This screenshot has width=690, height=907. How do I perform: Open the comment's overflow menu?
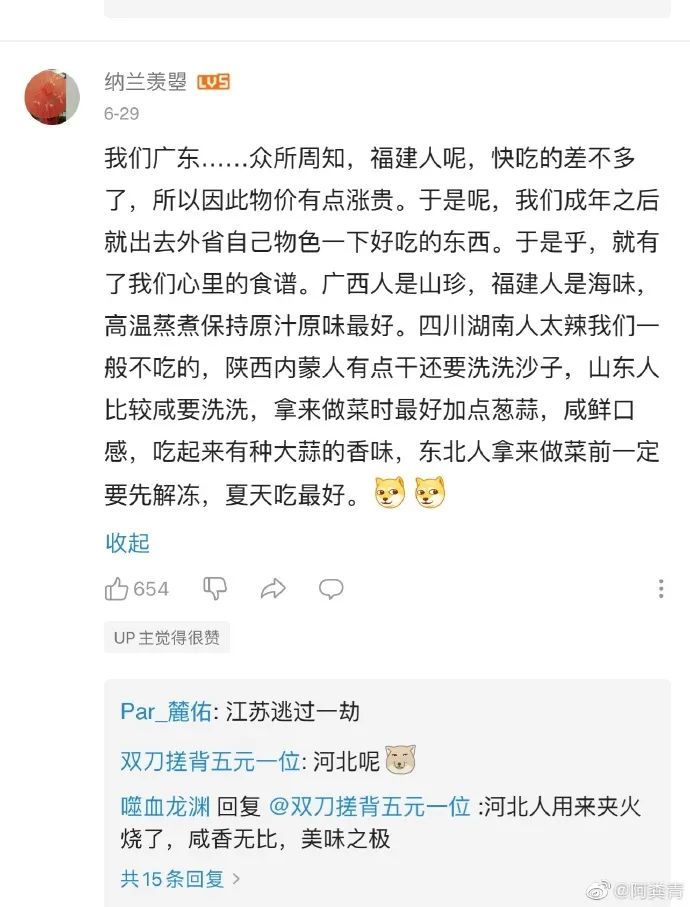coord(660,589)
